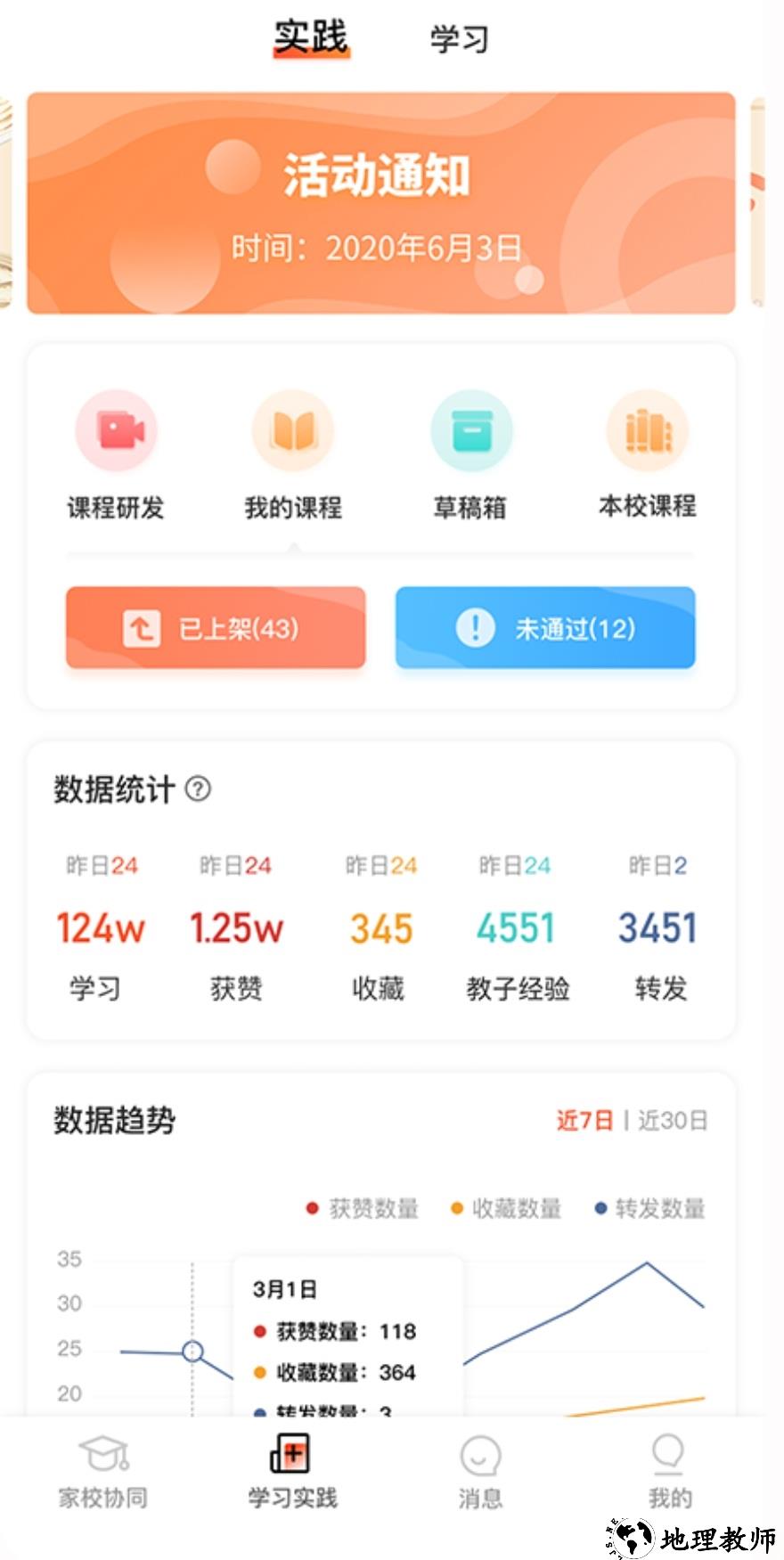
Task: Select the 近7日 trend range
Action: click(x=584, y=1120)
